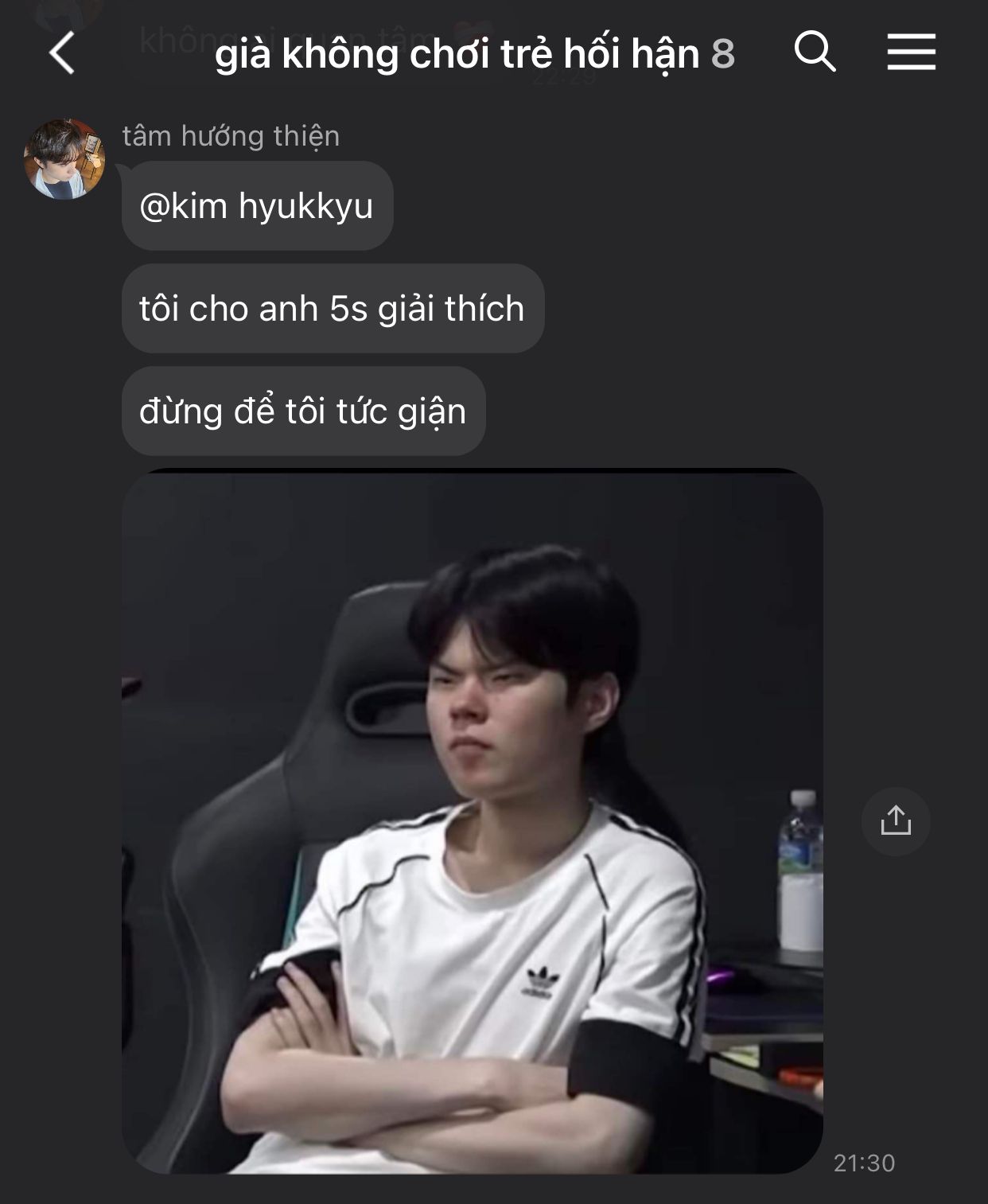This screenshot has height=1204, width=988.
Task: Open the chat menu
Action: (x=911, y=53)
